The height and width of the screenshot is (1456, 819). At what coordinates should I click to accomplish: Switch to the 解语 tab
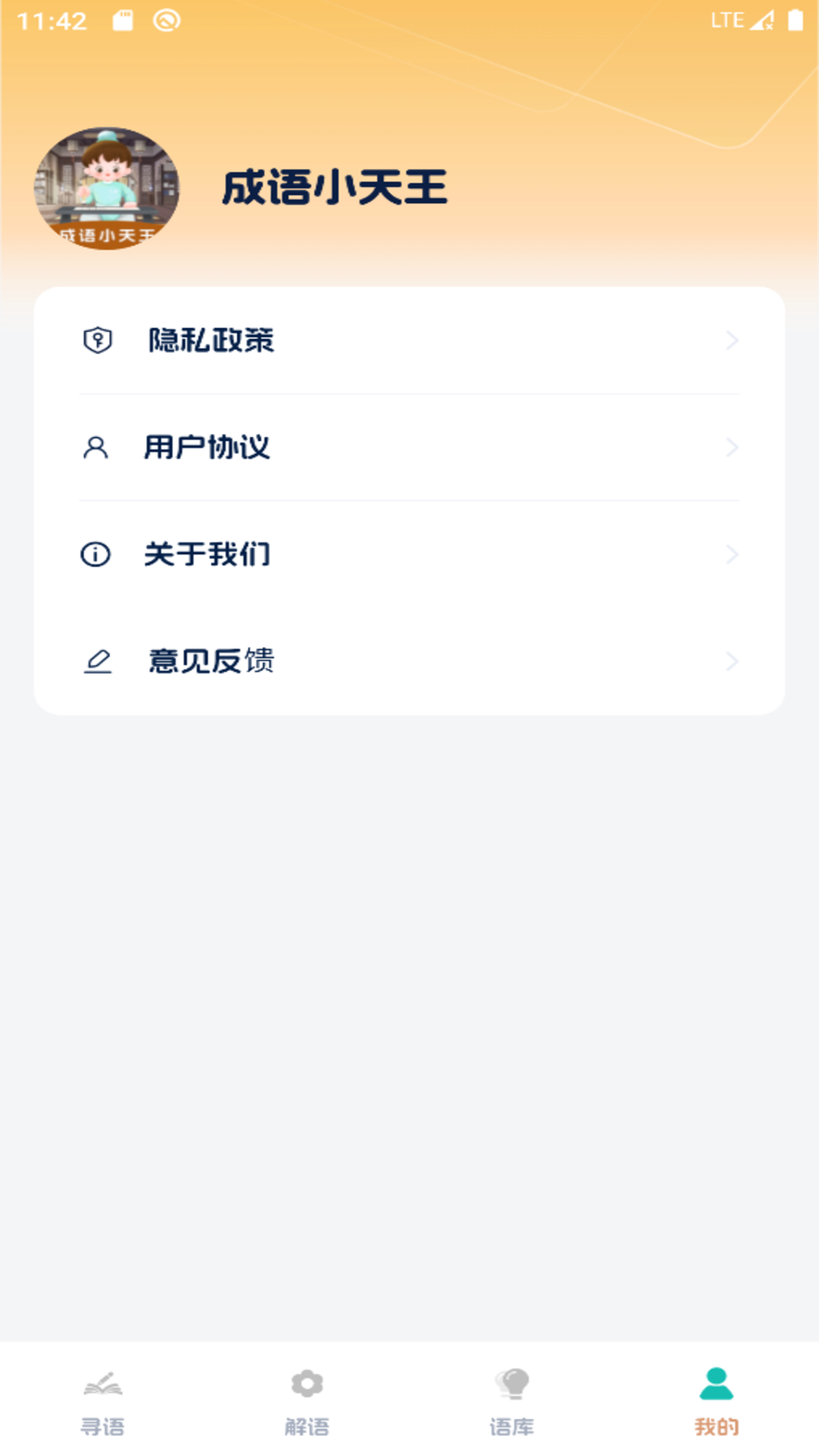tap(307, 1402)
